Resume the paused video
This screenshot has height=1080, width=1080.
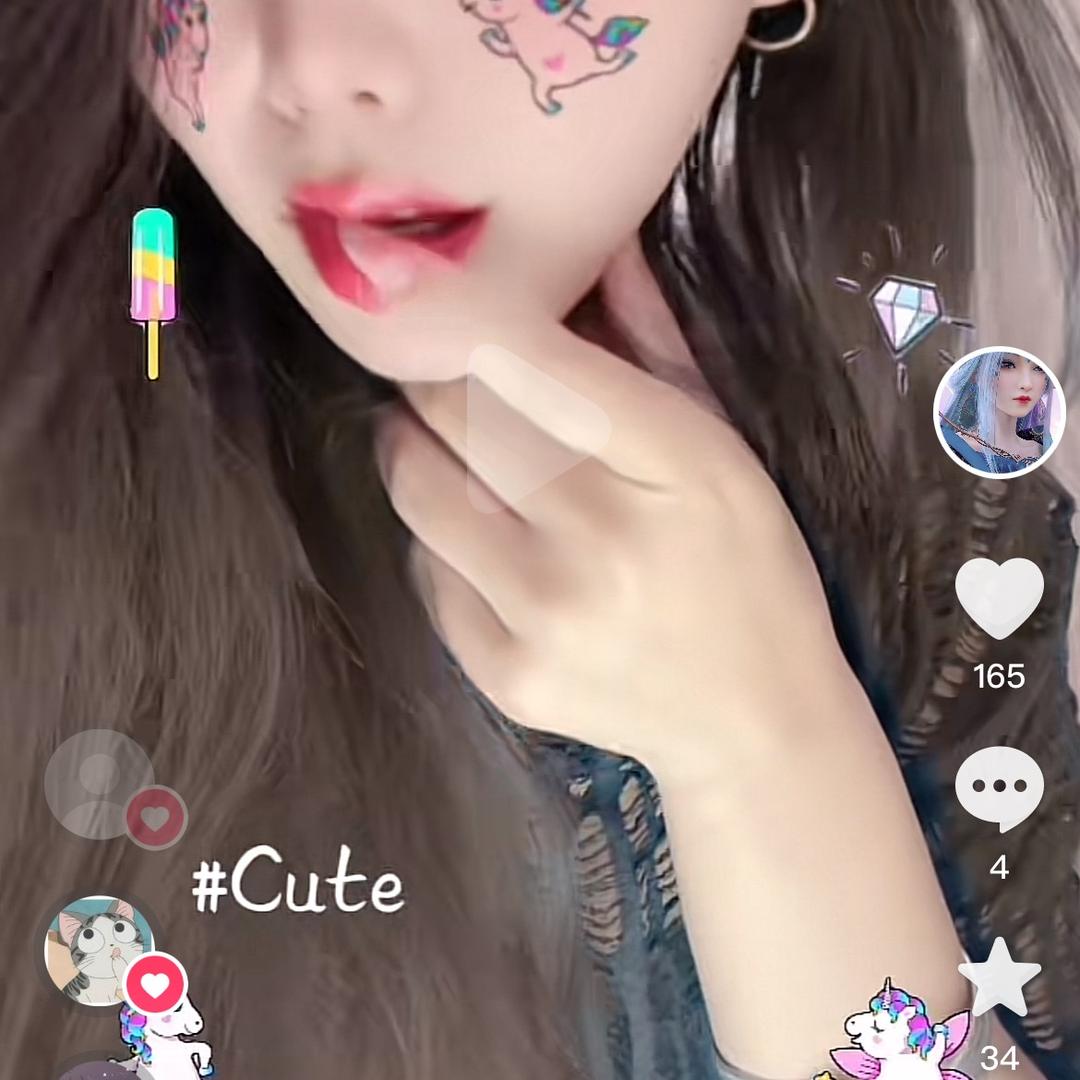(535, 428)
